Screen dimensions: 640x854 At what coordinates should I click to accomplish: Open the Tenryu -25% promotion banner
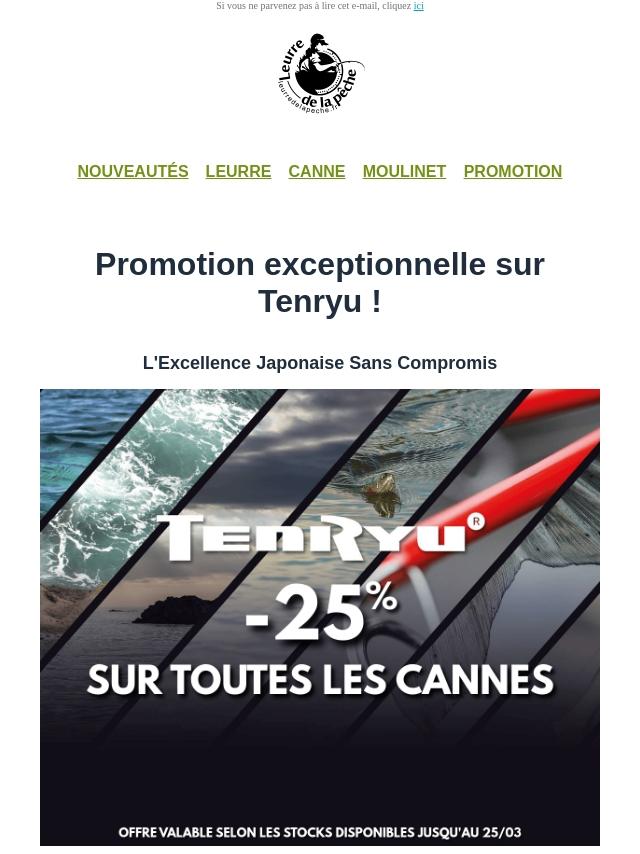point(320,618)
